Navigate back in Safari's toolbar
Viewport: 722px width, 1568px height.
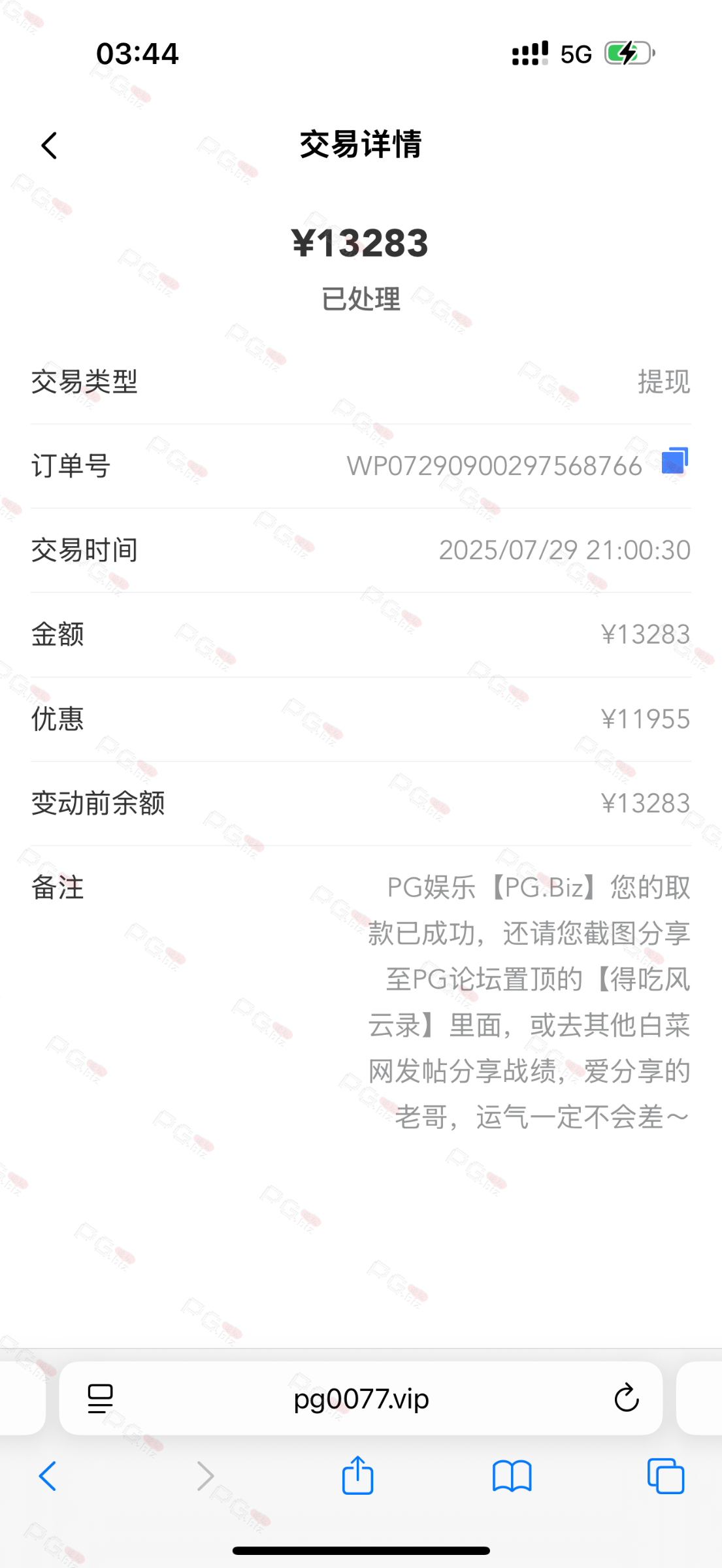[48, 1476]
